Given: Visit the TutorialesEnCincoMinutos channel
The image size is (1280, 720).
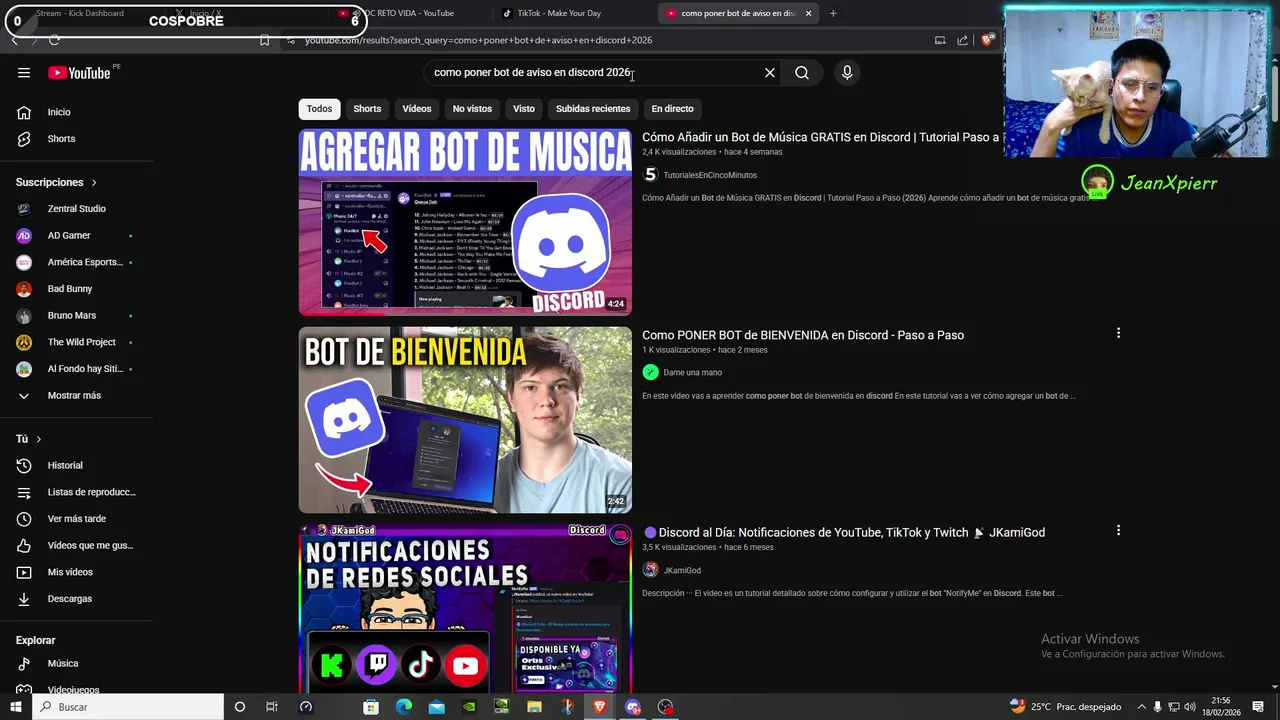Looking at the screenshot, I should pyautogui.click(x=710, y=175).
